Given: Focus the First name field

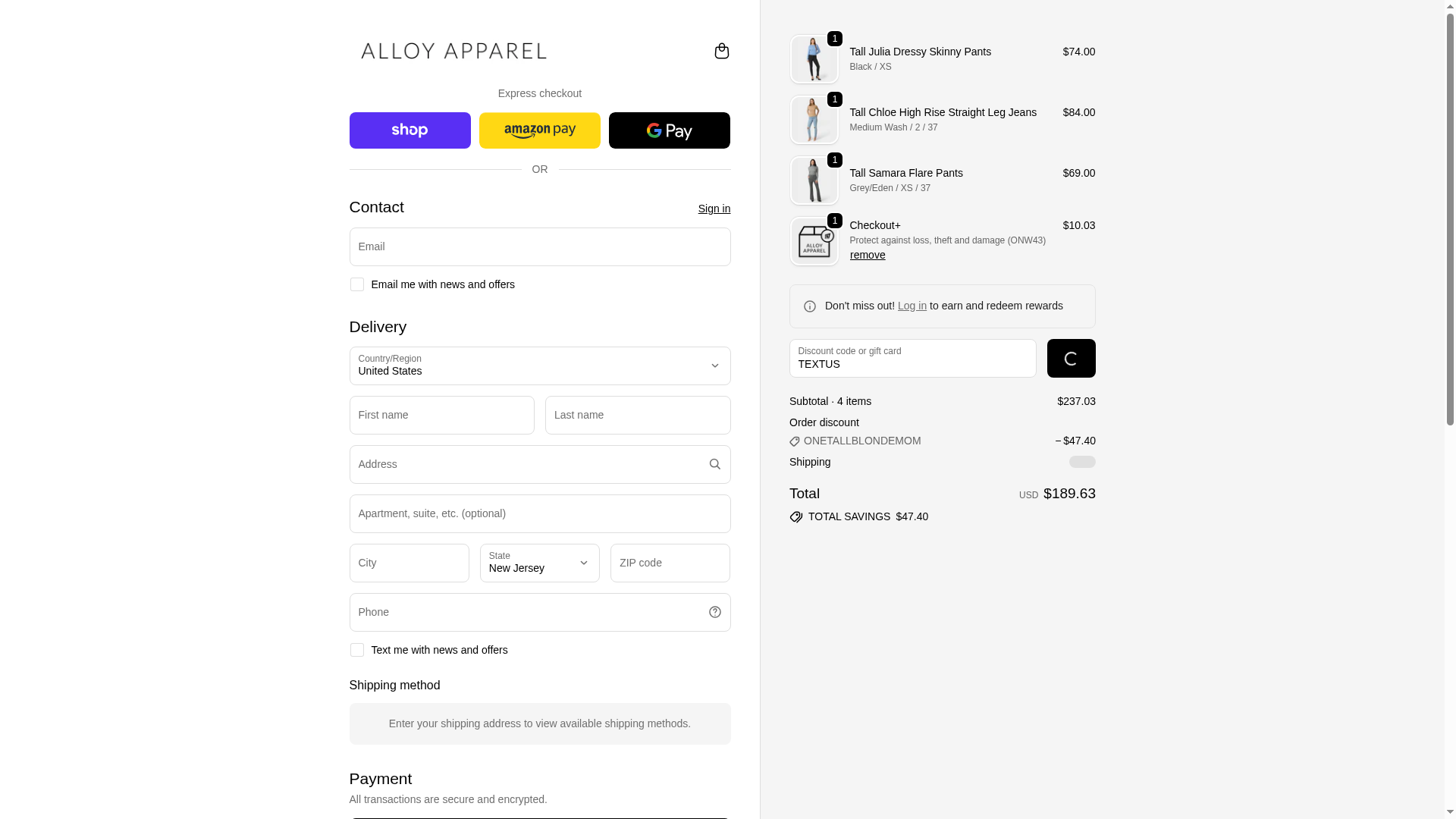Looking at the screenshot, I should pyautogui.click(x=441, y=415).
